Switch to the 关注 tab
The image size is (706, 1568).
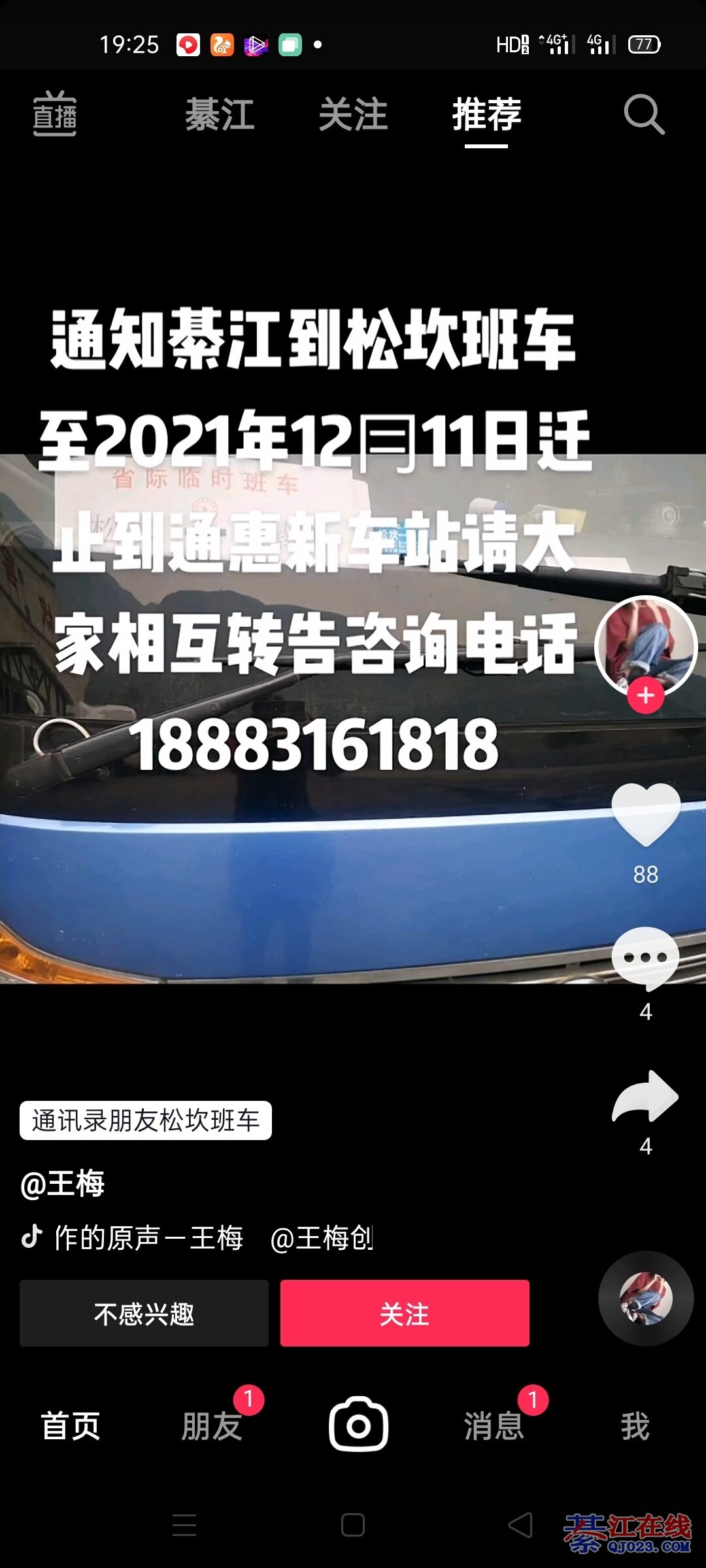[x=353, y=115]
